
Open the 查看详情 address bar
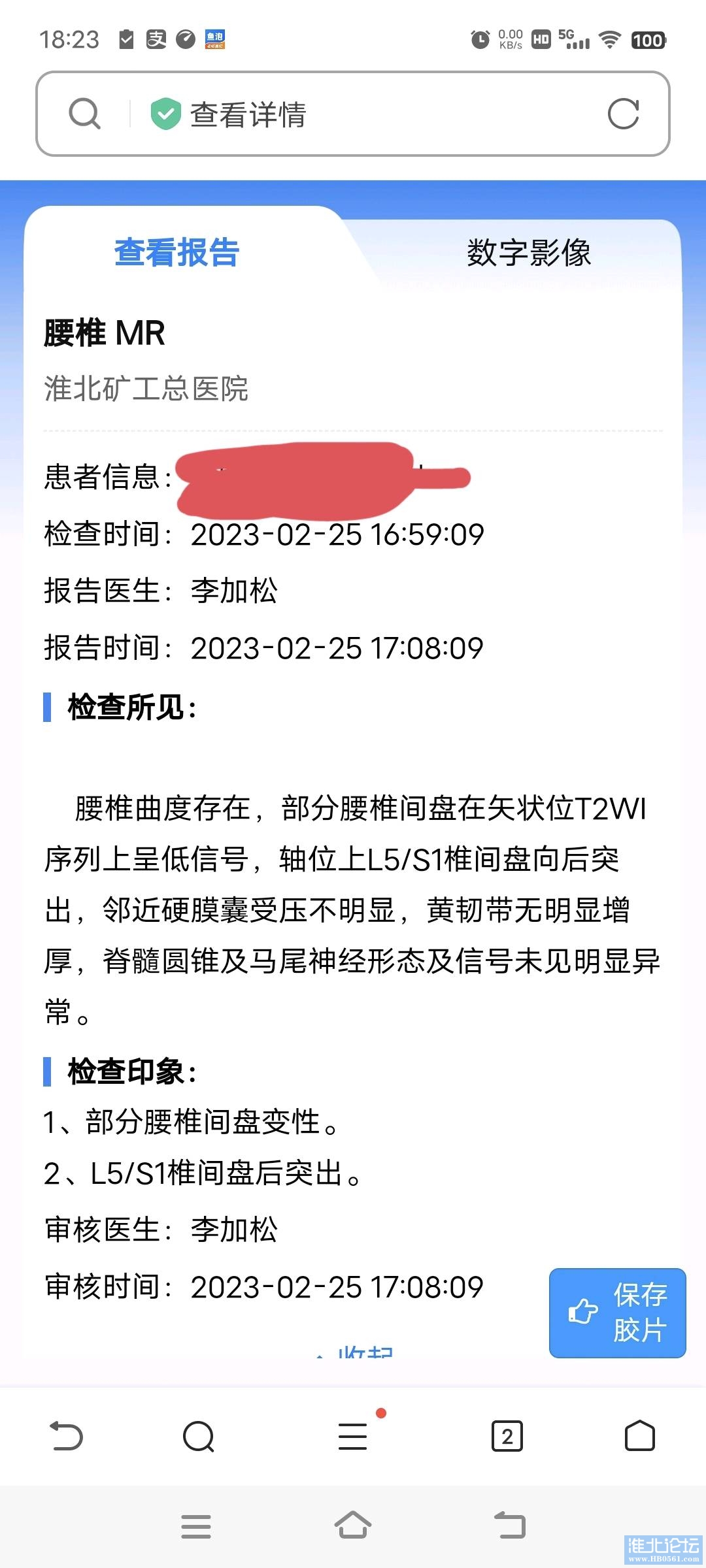pyautogui.click(x=353, y=114)
